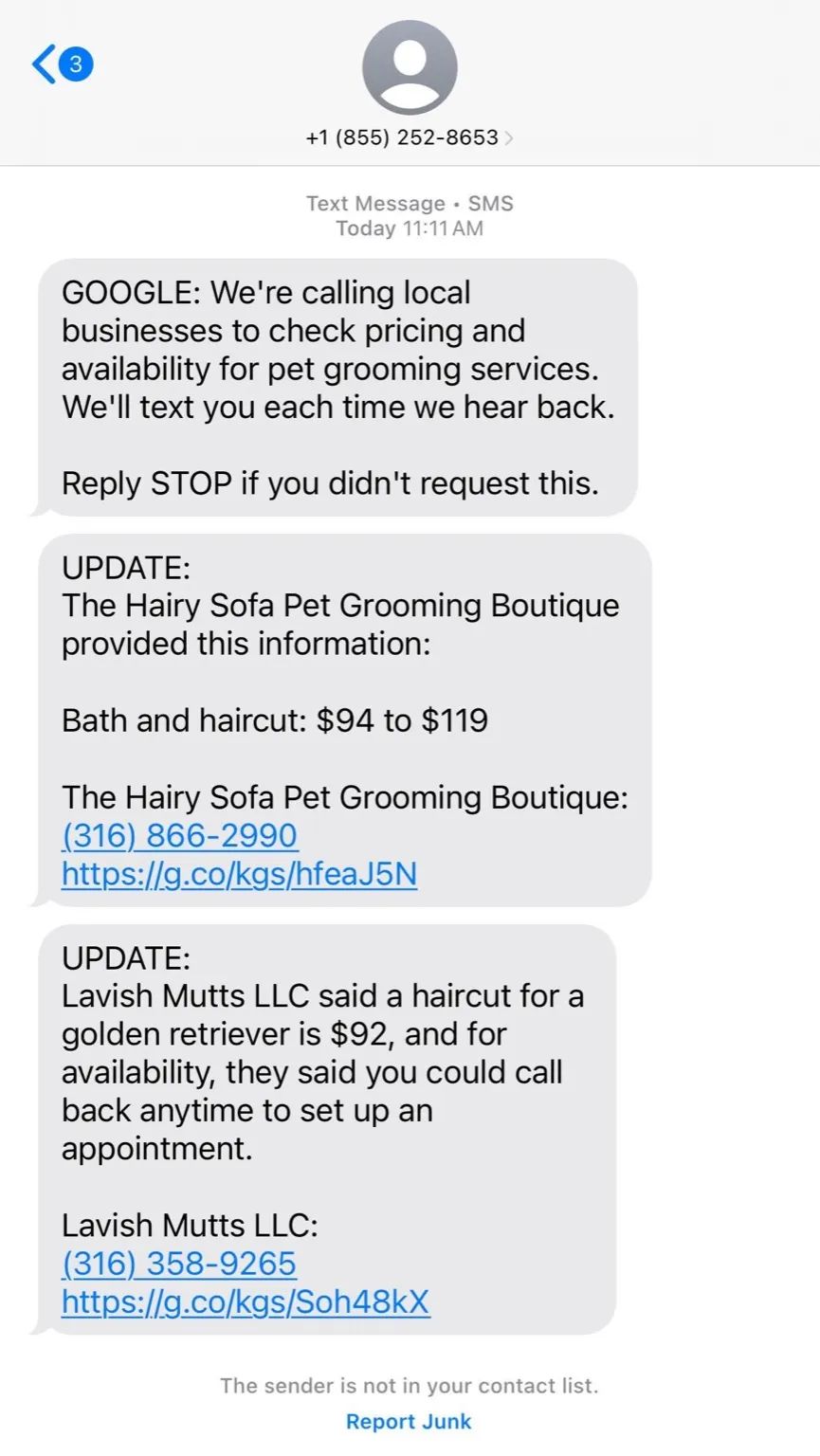Call Lavish Mutts LLC at (316) 358-9265
Viewport: 820px width, 1456px height.
pos(179,1264)
